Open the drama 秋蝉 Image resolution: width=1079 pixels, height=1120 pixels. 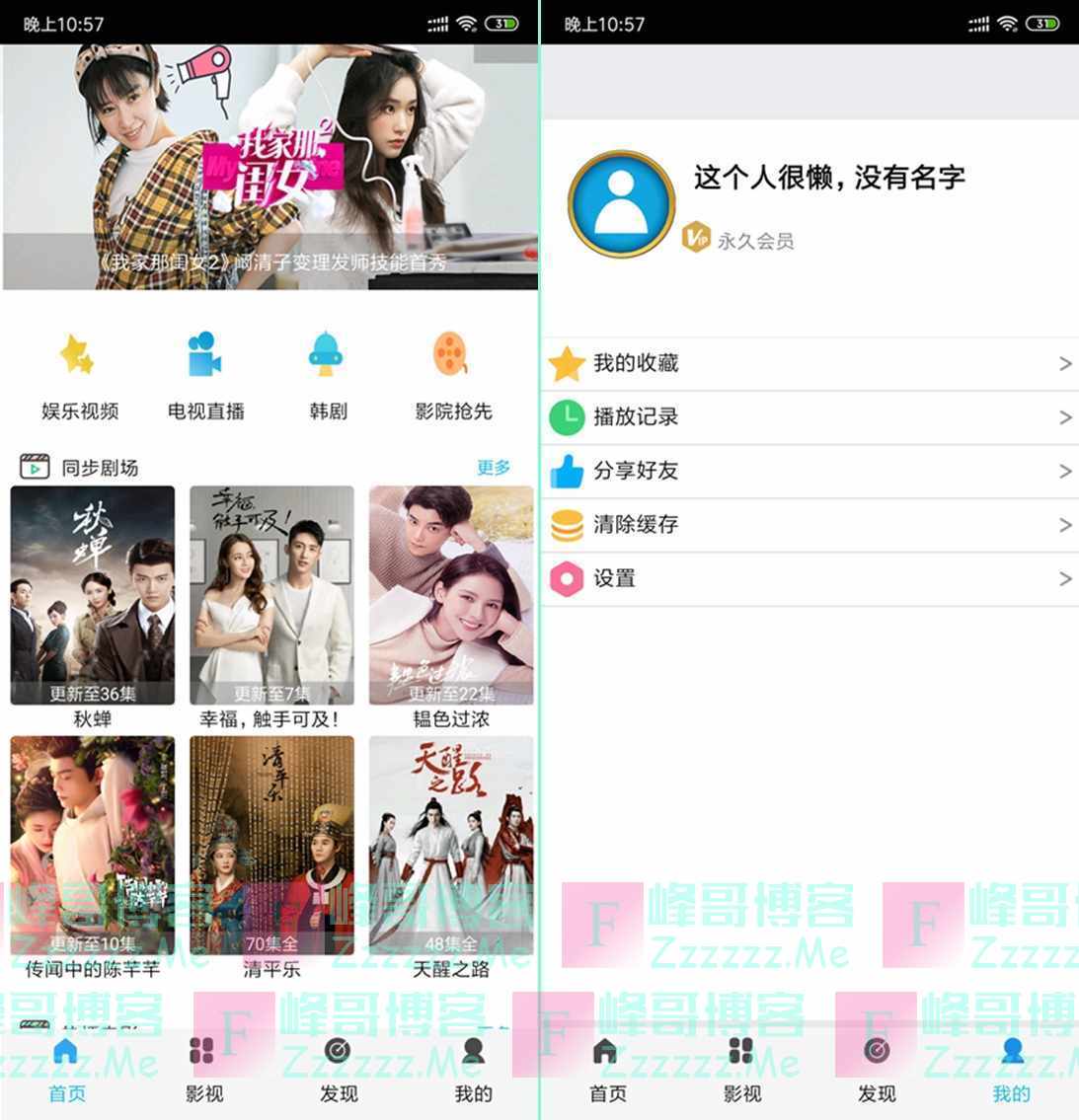(93, 595)
